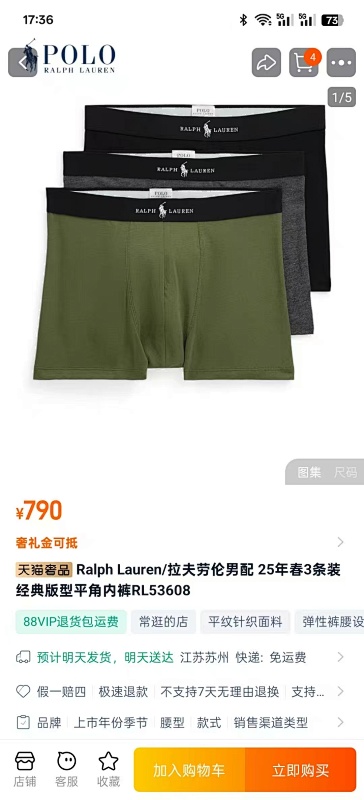364x800 pixels.
Task: Open the 品牌 product parameters row
Action: 180,722
